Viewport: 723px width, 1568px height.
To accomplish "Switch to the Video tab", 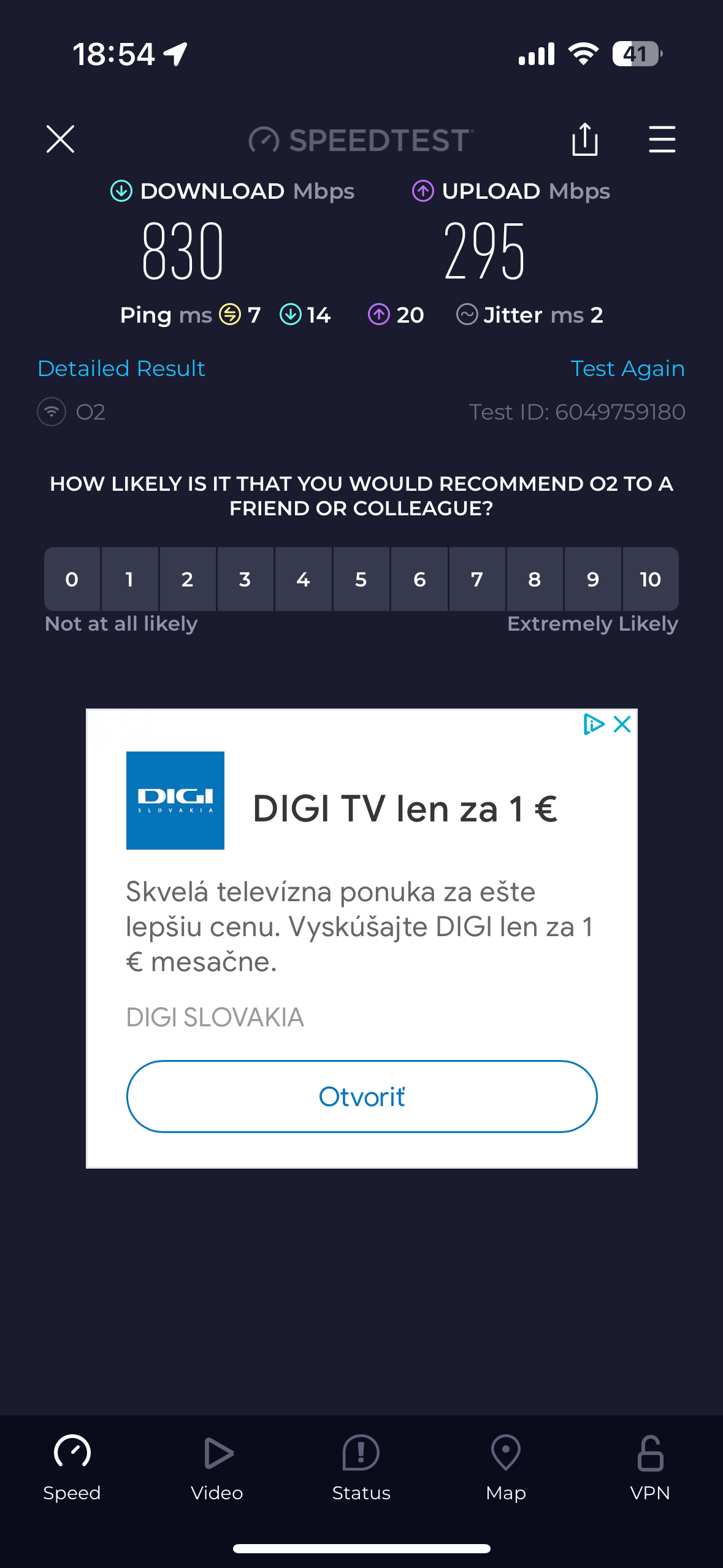I will [x=217, y=1467].
